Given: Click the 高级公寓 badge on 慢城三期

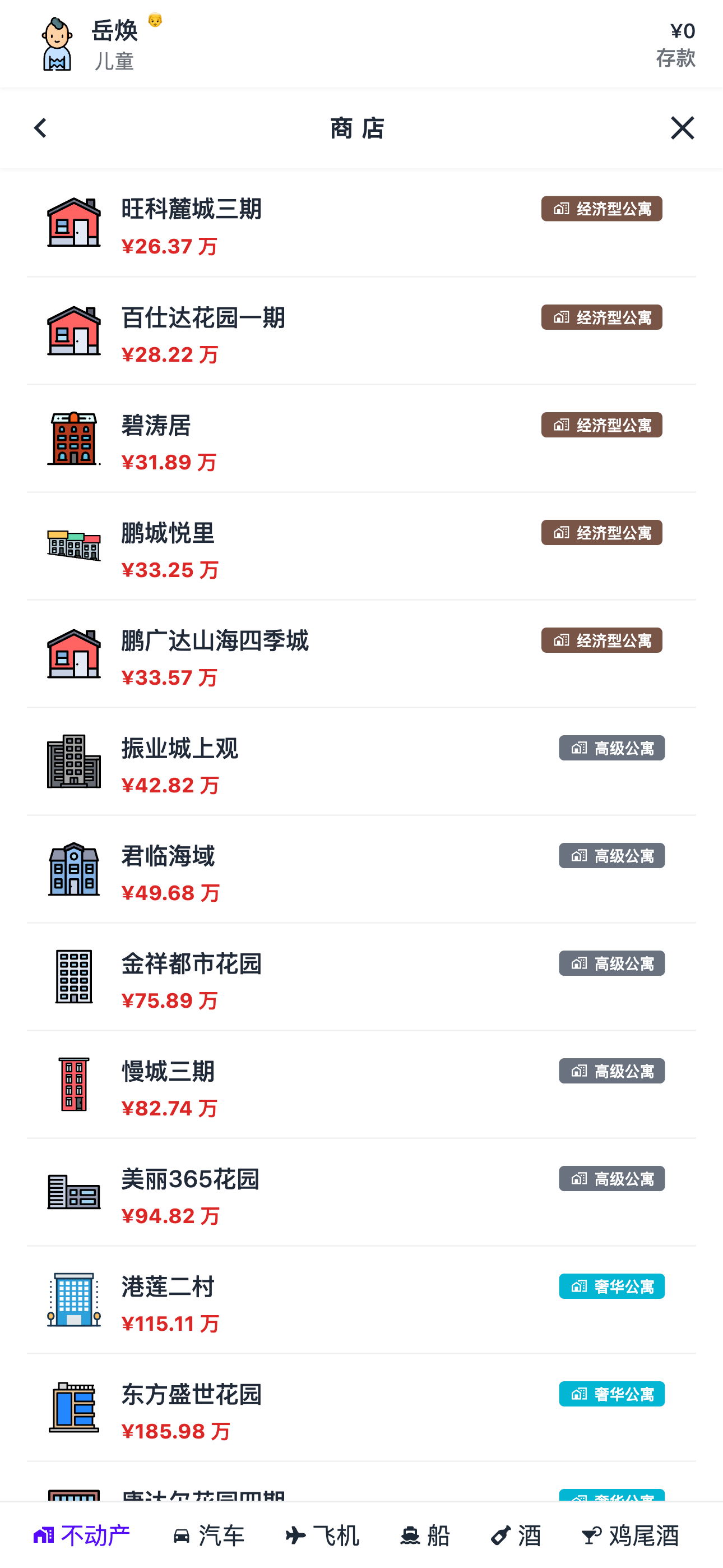Looking at the screenshot, I should point(610,1071).
